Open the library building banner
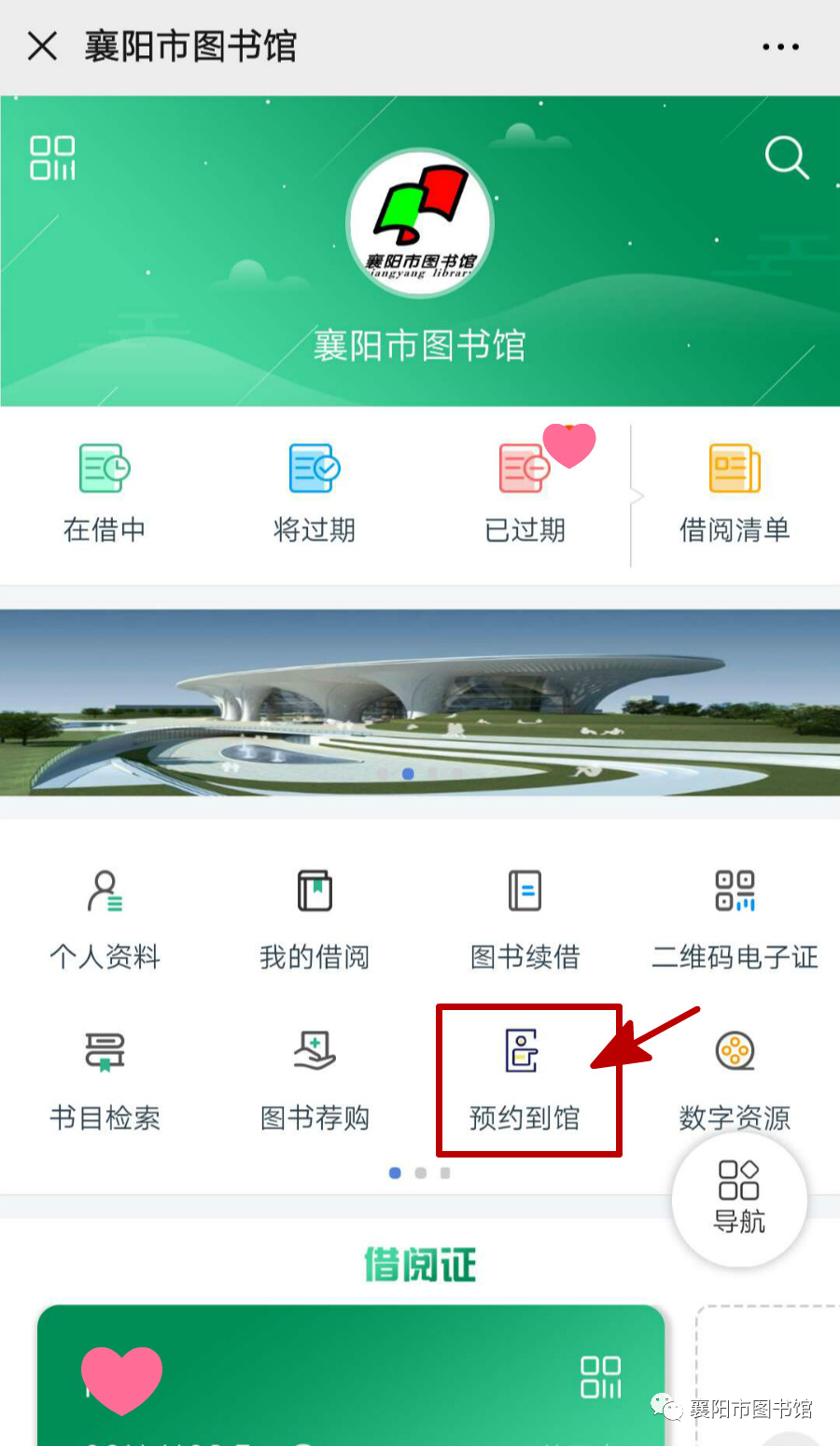This screenshot has height=1446, width=840. click(420, 702)
